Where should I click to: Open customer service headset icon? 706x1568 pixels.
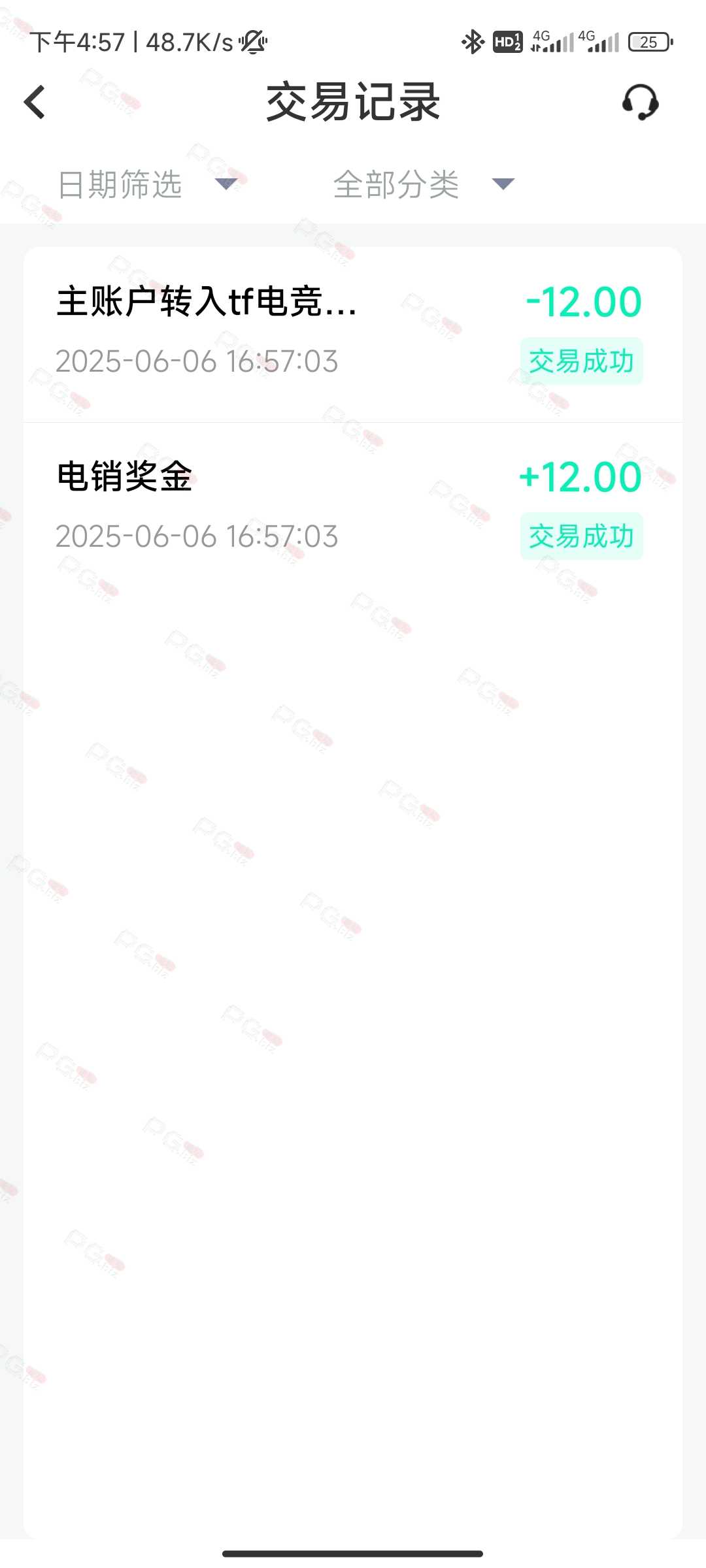(x=640, y=103)
